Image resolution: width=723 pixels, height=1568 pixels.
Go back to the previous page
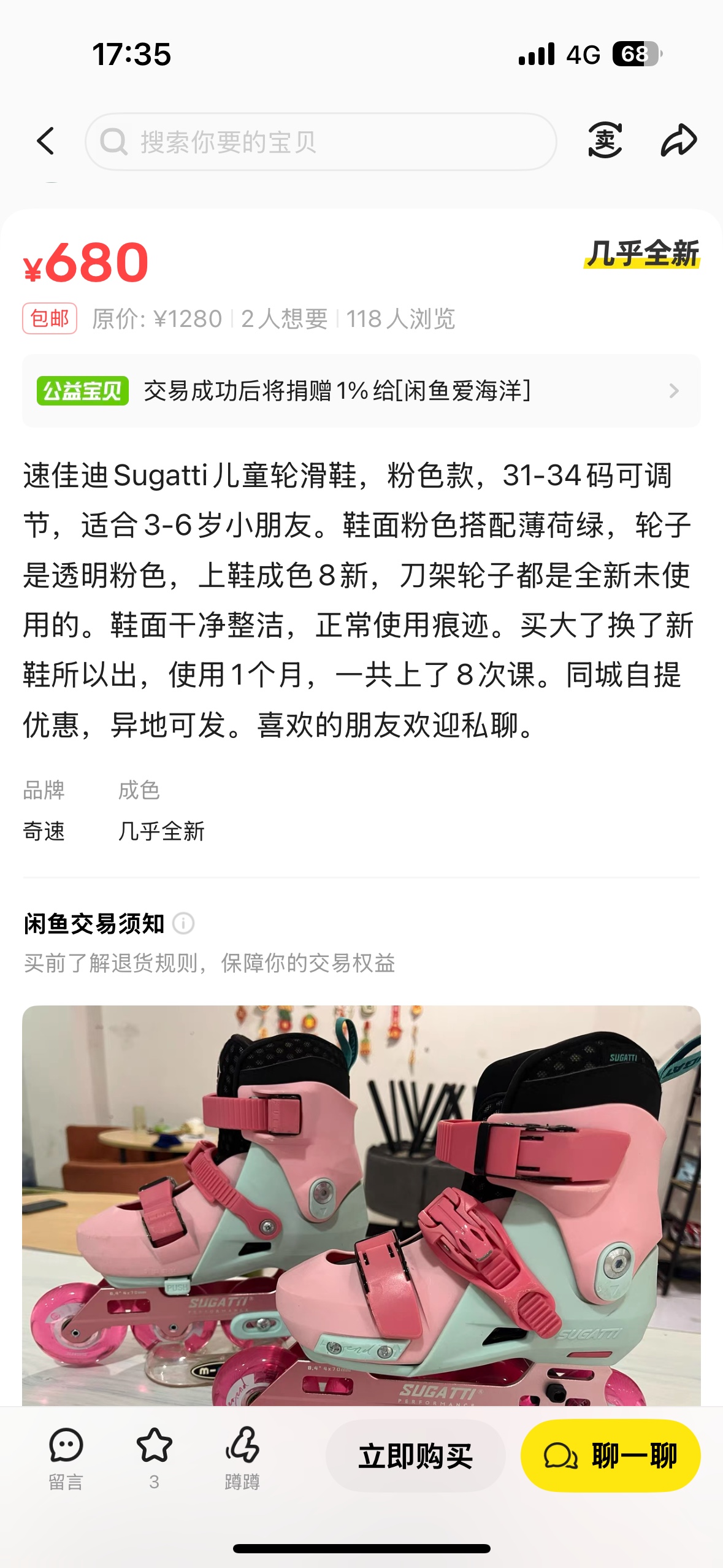pos(46,141)
